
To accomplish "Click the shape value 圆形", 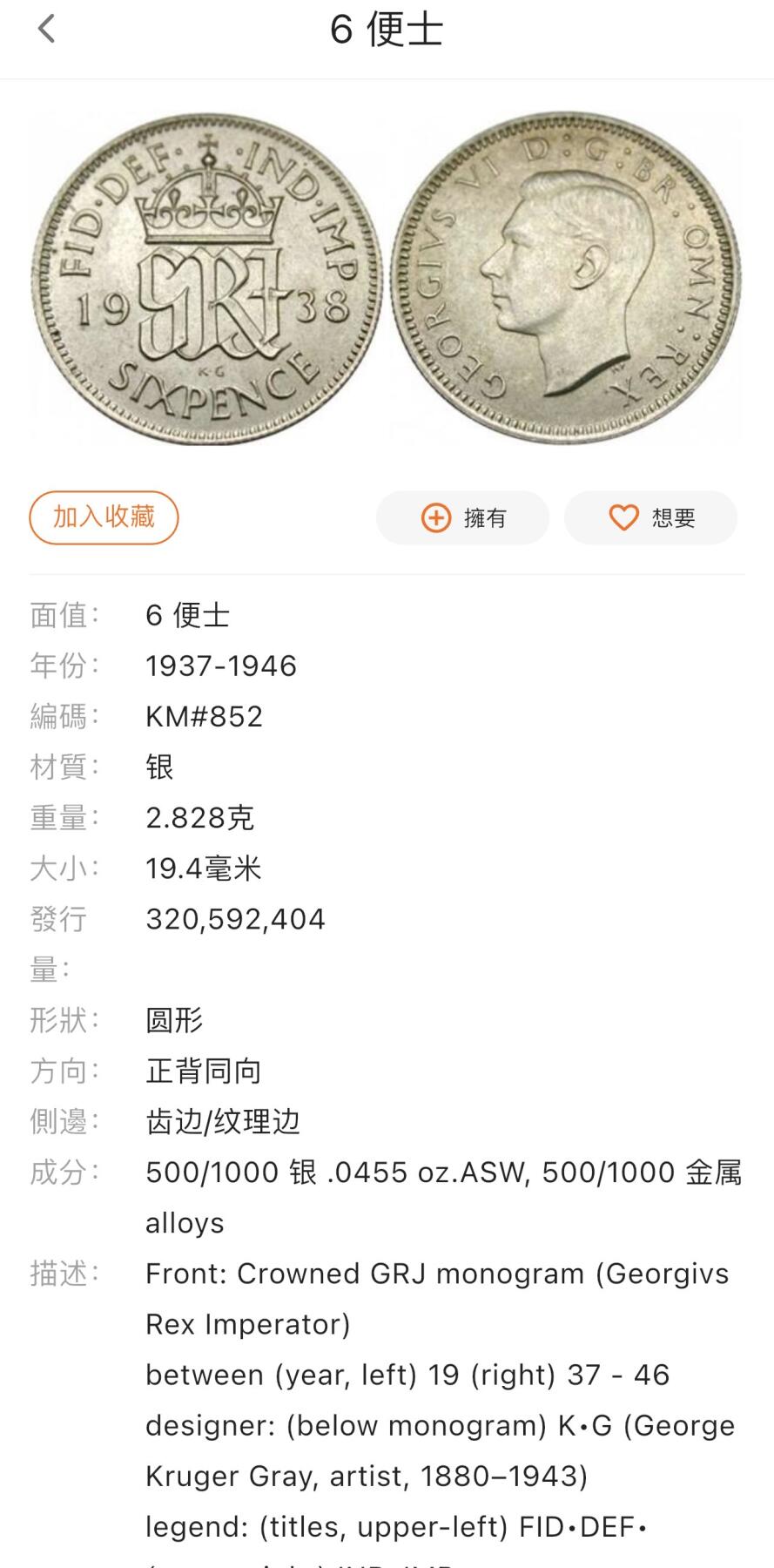I will click(175, 1021).
